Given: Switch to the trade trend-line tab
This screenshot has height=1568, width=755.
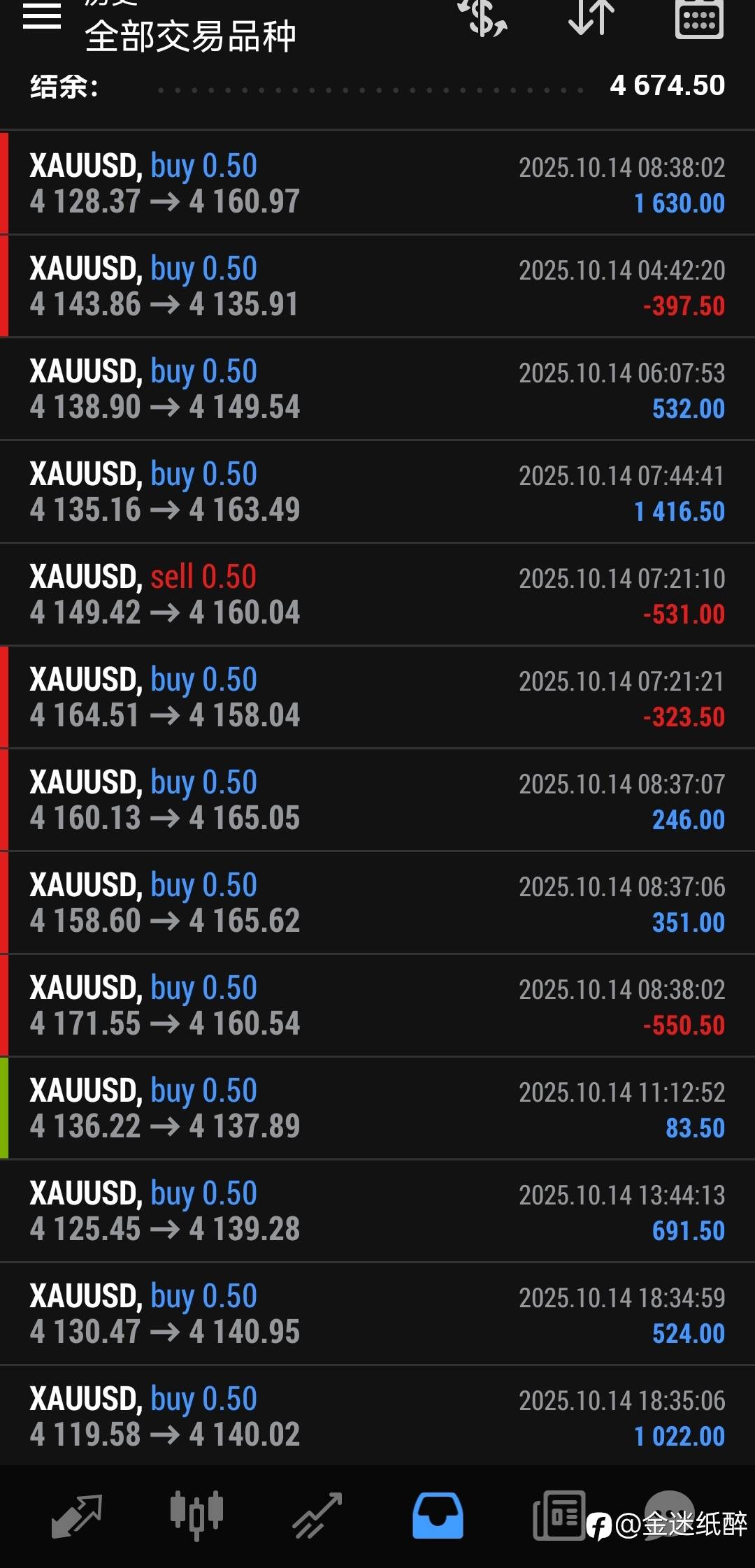Looking at the screenshot, I should 317,1516.
